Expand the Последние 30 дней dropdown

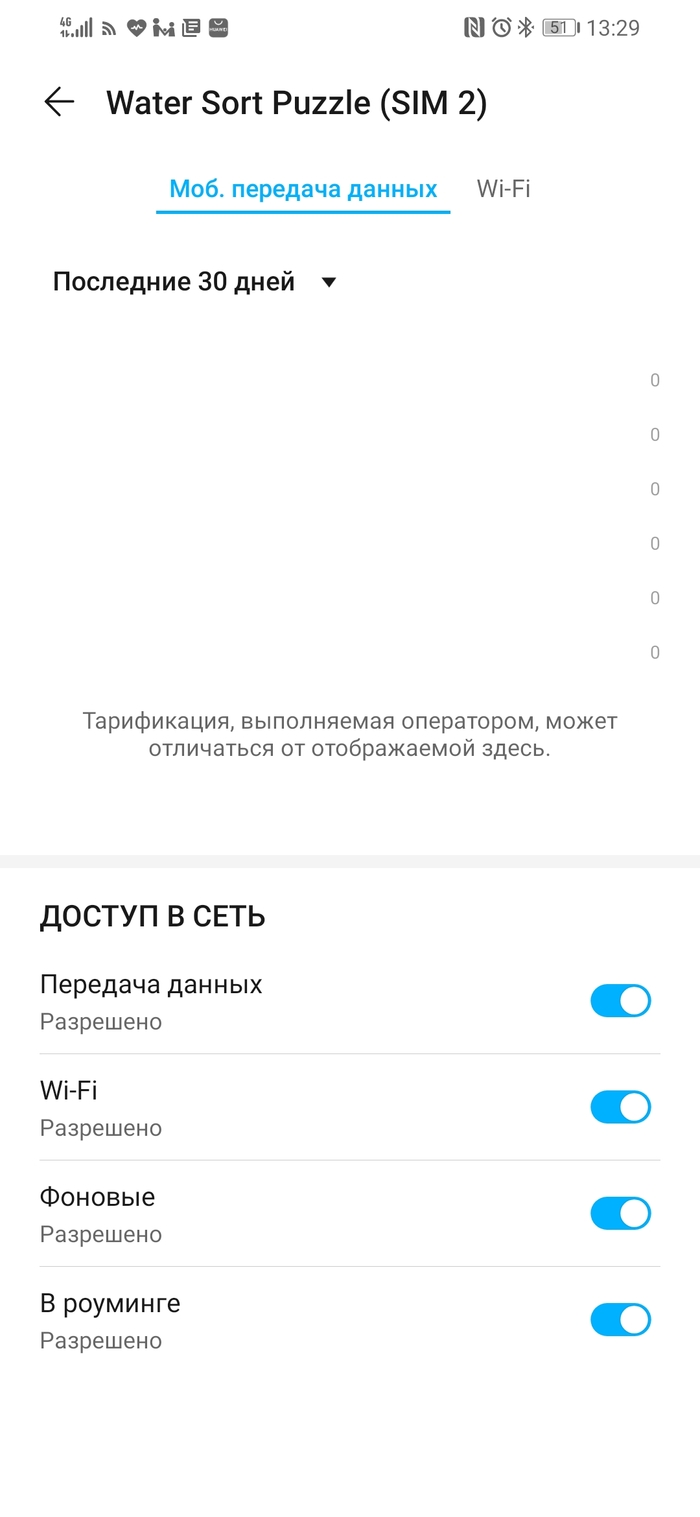pos(196,282)
